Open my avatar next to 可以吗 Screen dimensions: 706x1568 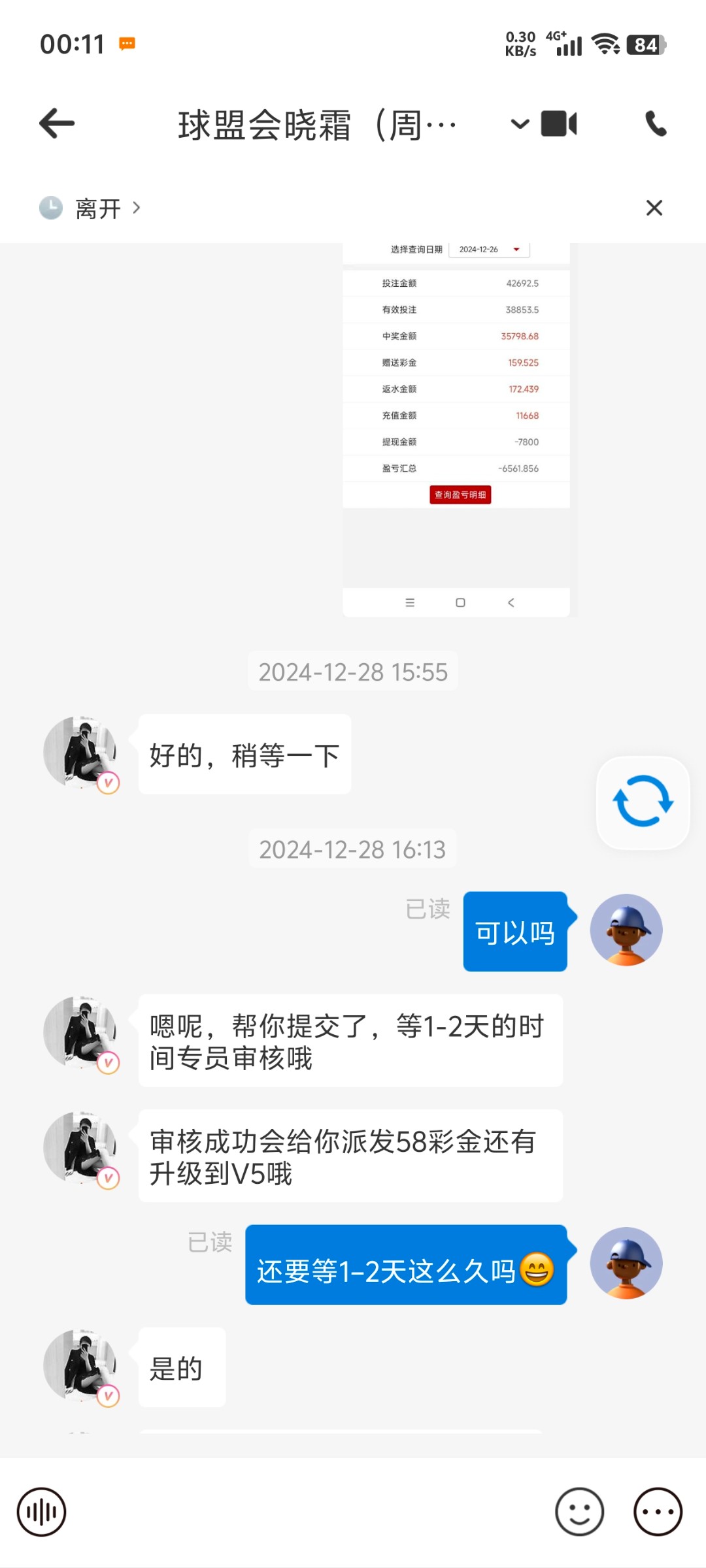(x=626, y=930)
